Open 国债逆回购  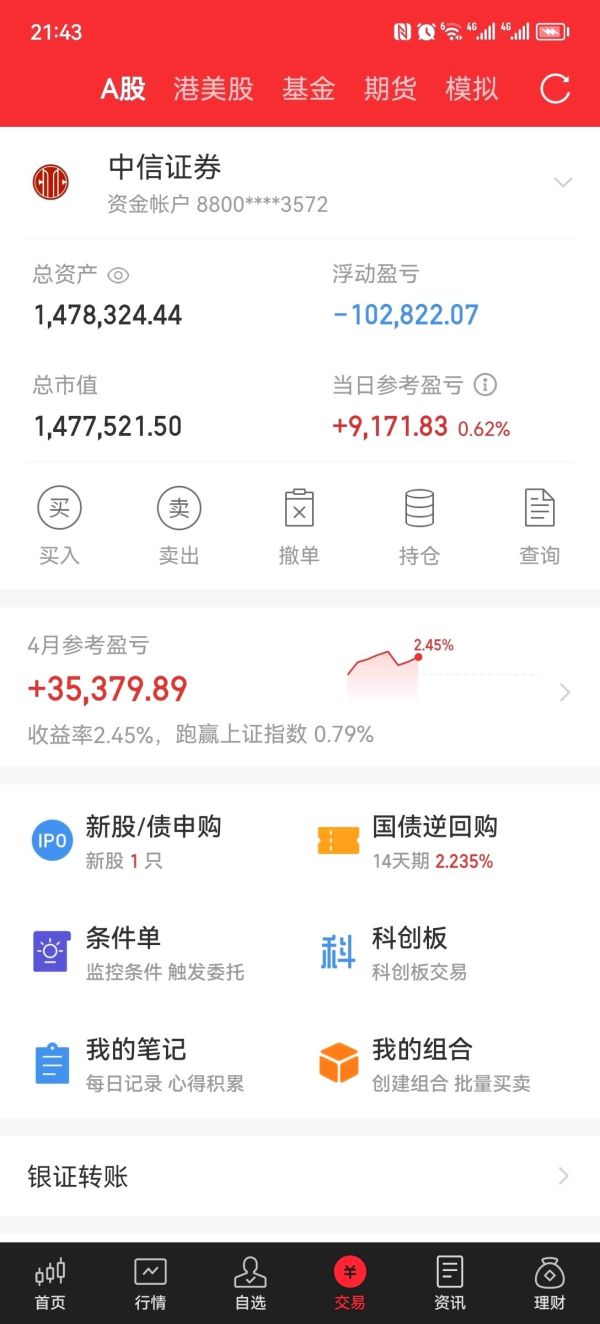(x=441, y=842)
